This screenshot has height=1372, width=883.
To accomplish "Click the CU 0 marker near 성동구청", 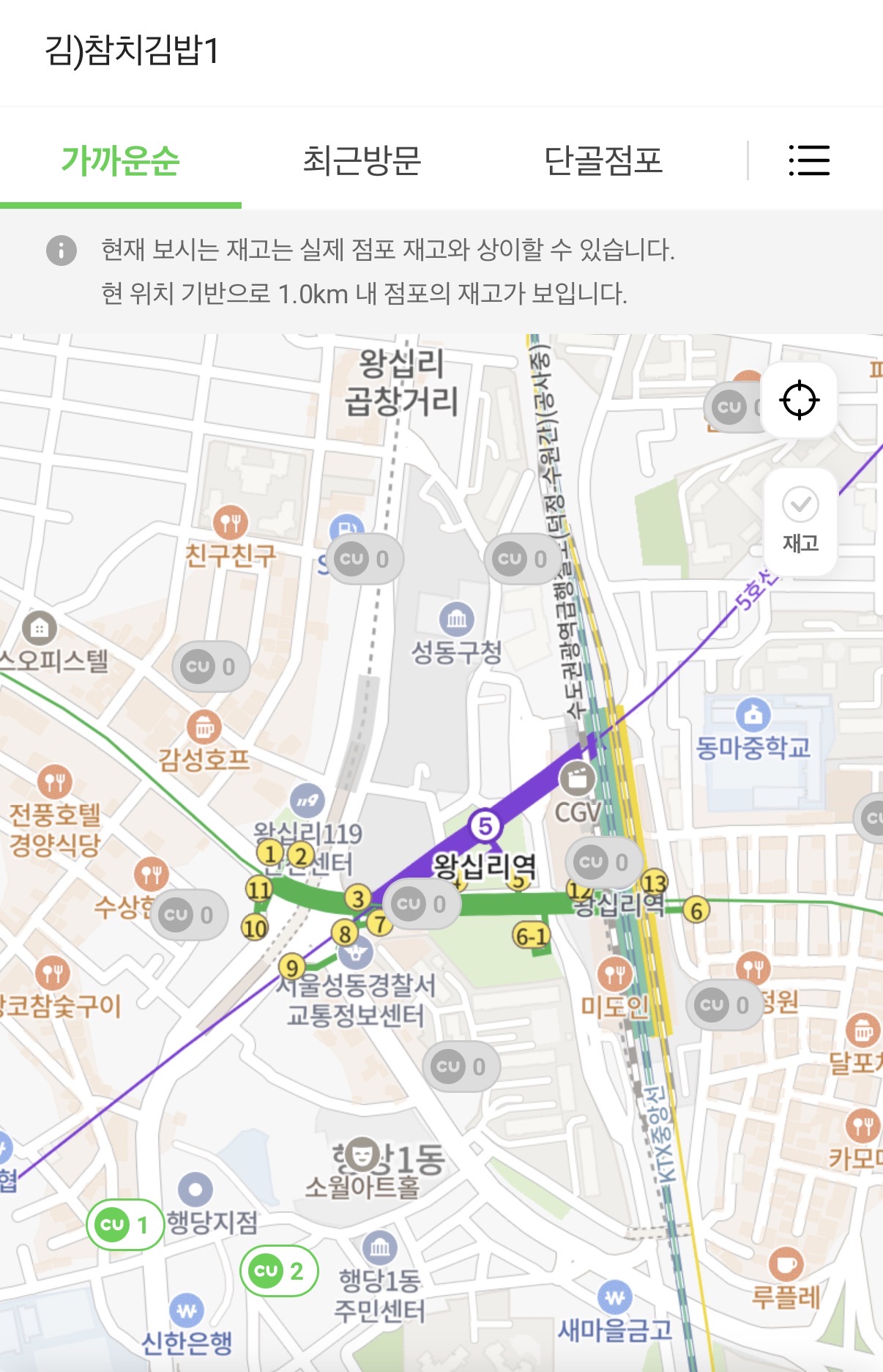I will point(521,558).
